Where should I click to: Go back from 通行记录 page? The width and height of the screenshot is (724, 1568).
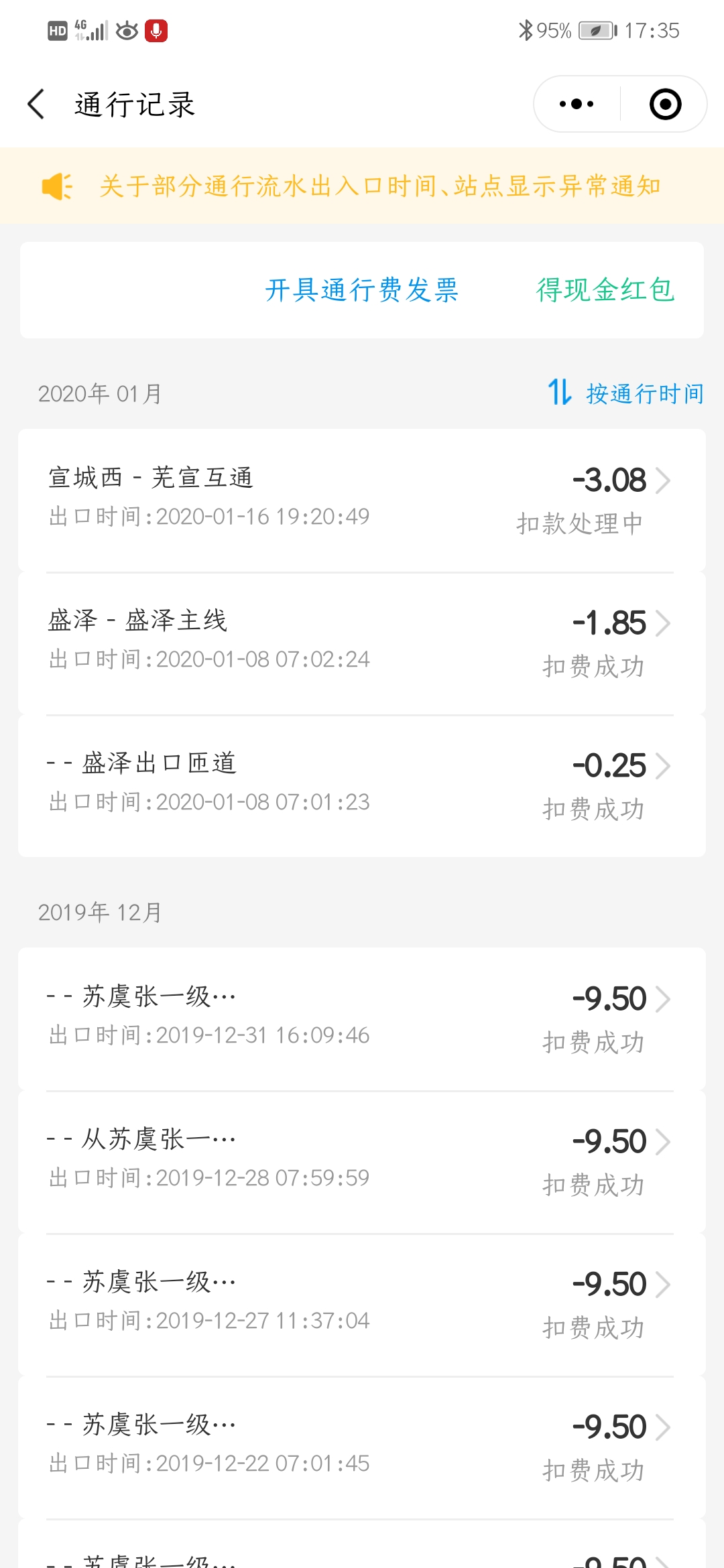[x=37, y=105]
